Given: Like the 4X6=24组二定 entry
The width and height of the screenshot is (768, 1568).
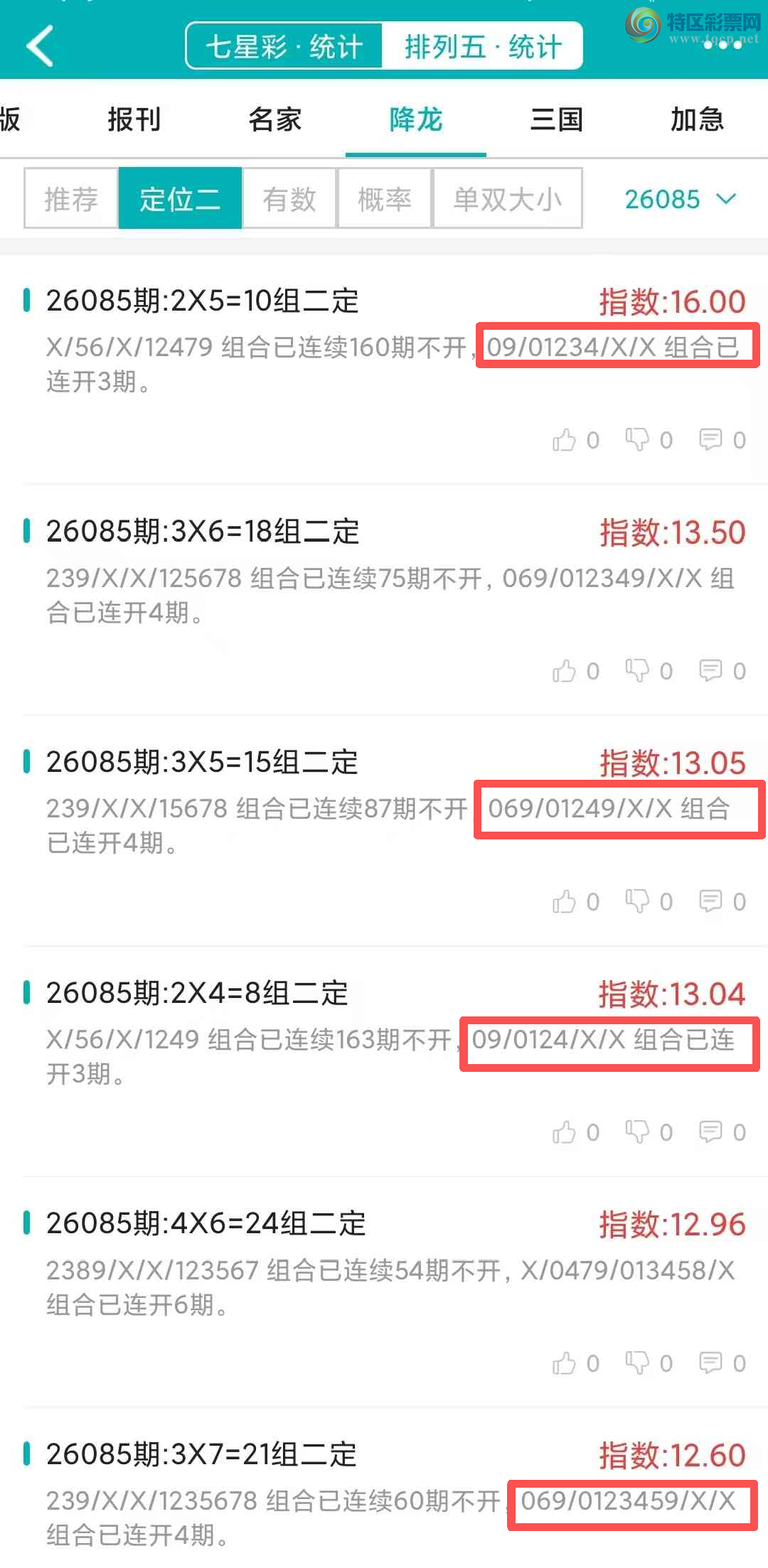Looking at the screenshot, I should tap(565, 1363).
